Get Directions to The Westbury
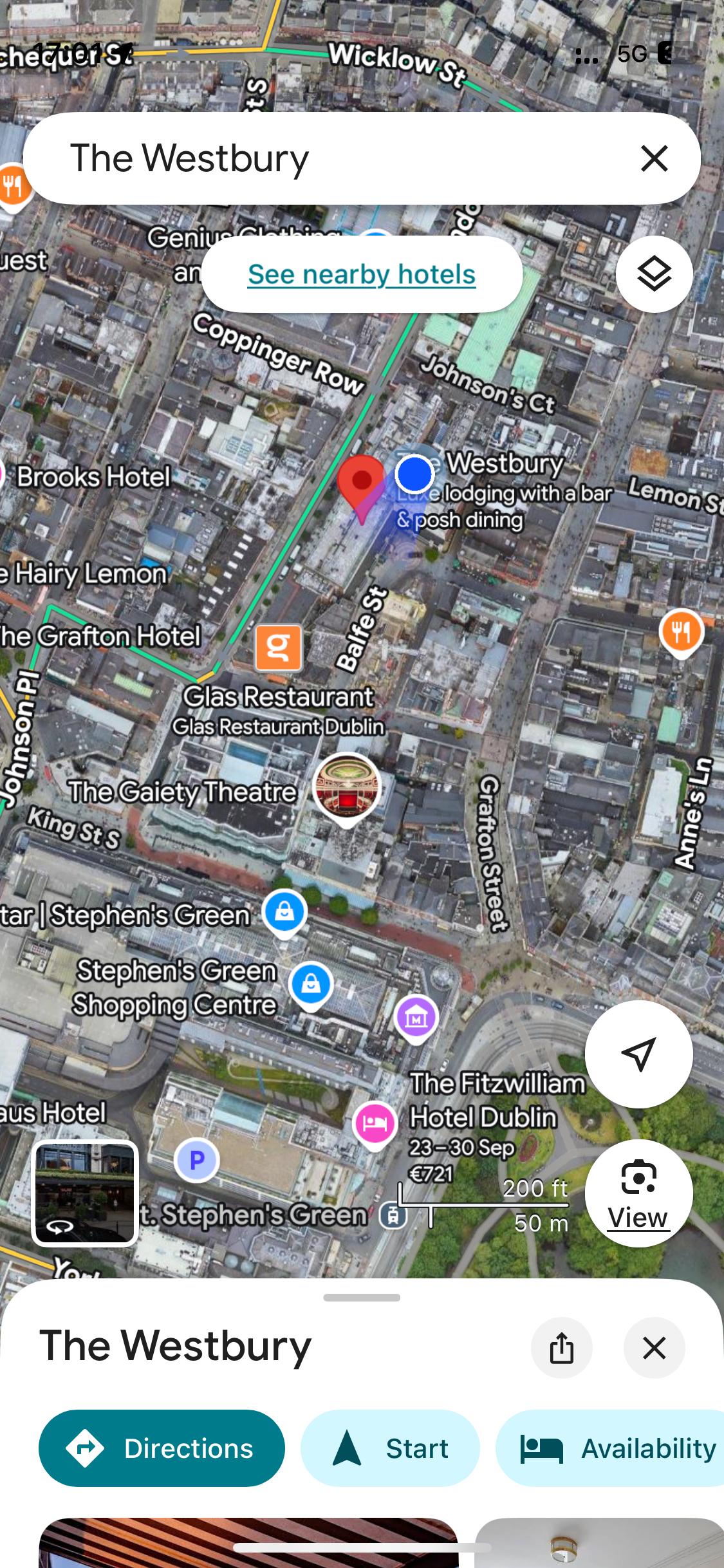The image size is (724, 1568). [162, 1448]
